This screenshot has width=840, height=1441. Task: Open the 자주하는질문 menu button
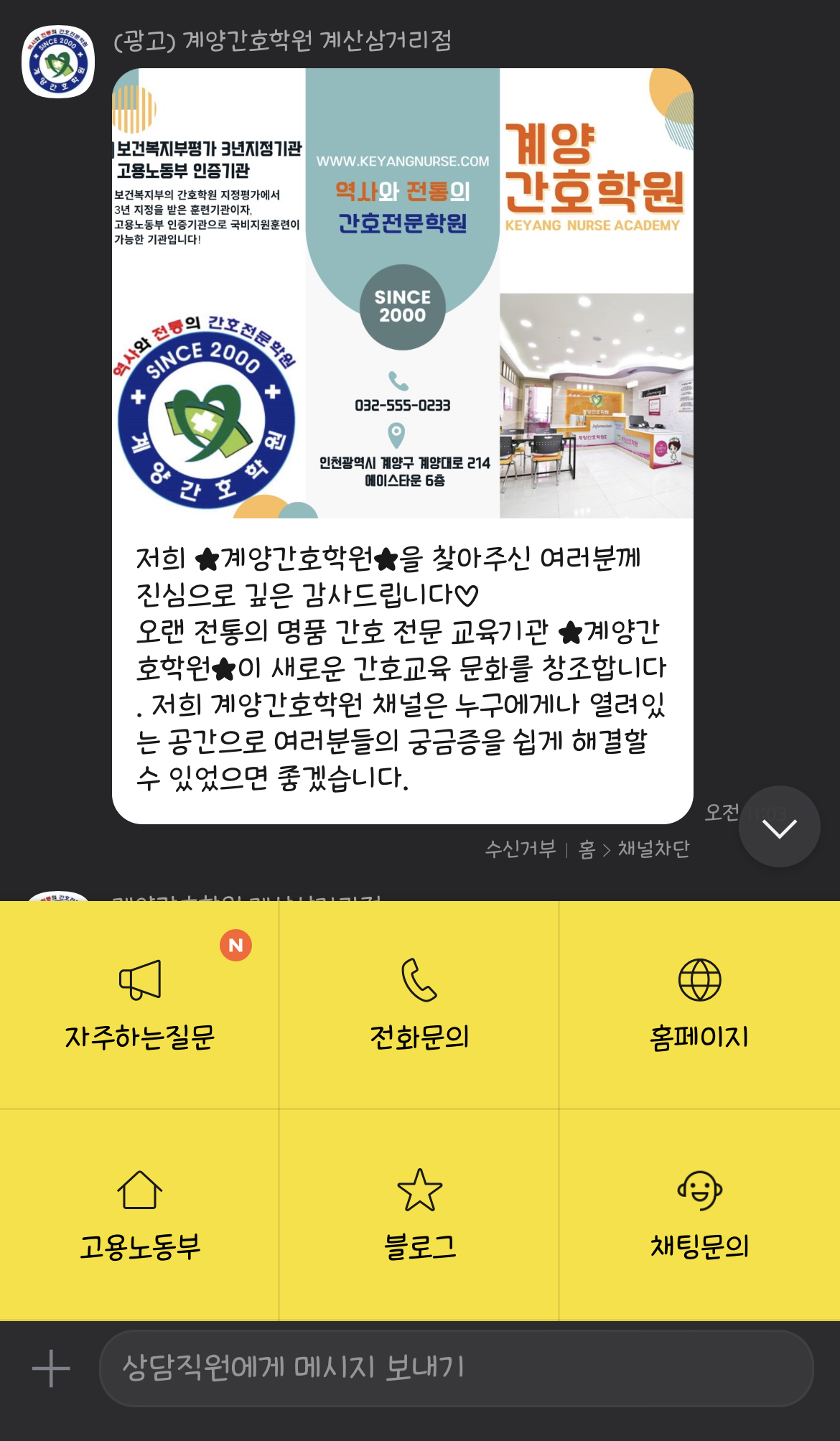click(x=139, y=1004)
